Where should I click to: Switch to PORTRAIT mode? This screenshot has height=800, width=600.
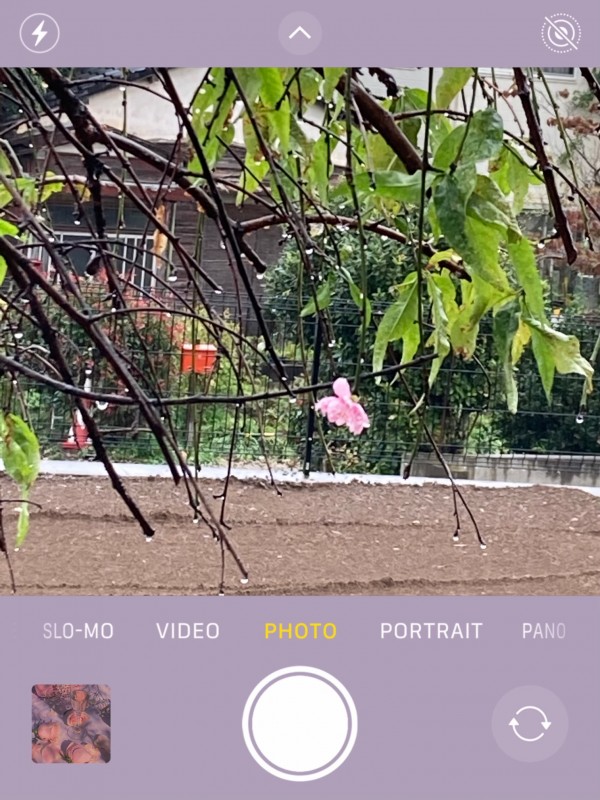coord(431,631)
